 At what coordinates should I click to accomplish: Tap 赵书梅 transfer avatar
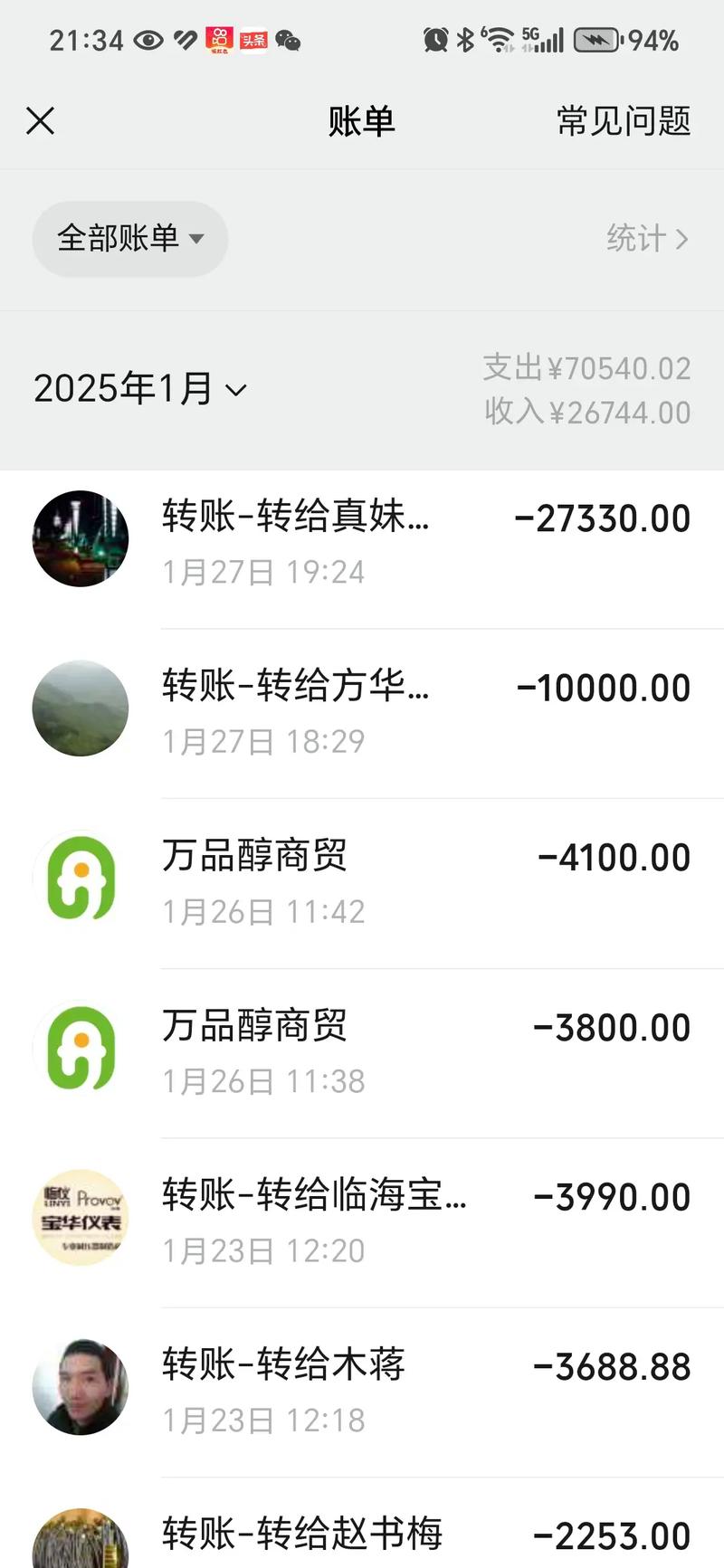81,1538
